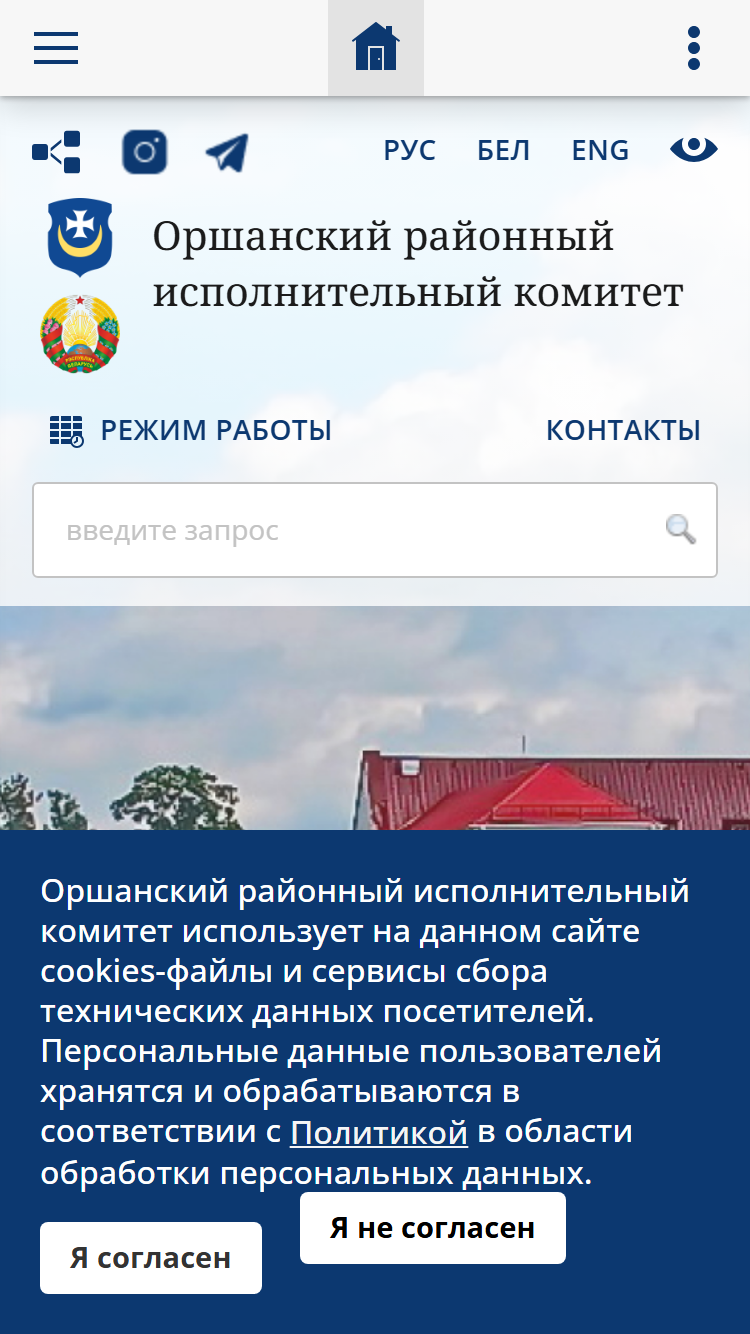
Task: Switch language to ENG
Action: click(600, 151)
